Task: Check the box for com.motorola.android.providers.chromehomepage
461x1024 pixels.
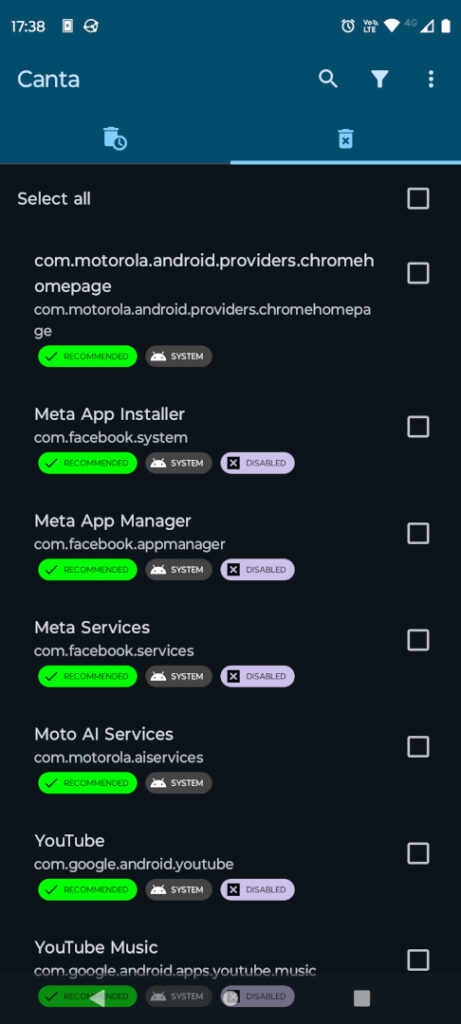Action: (418, 273)
